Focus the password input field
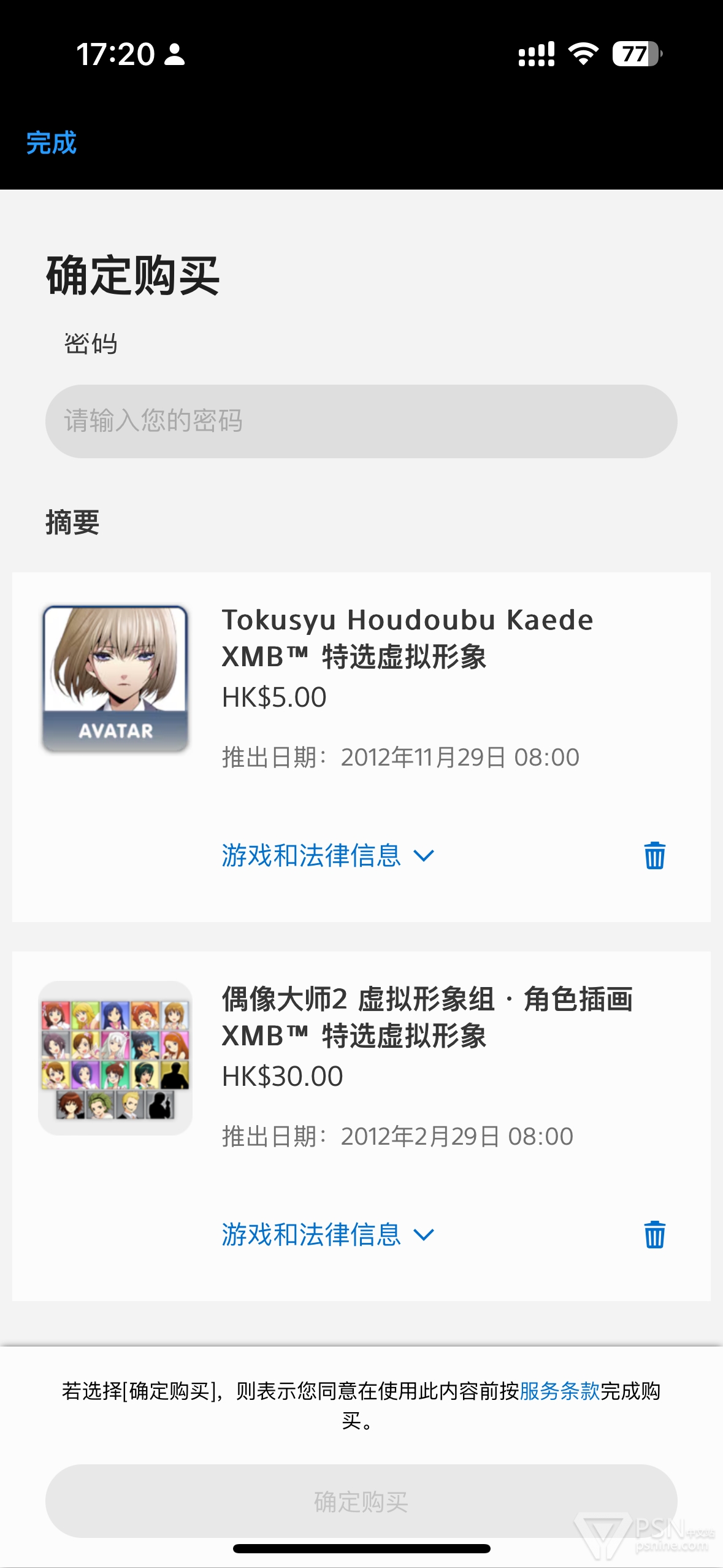723x1568 pixels. coord(361,421)
